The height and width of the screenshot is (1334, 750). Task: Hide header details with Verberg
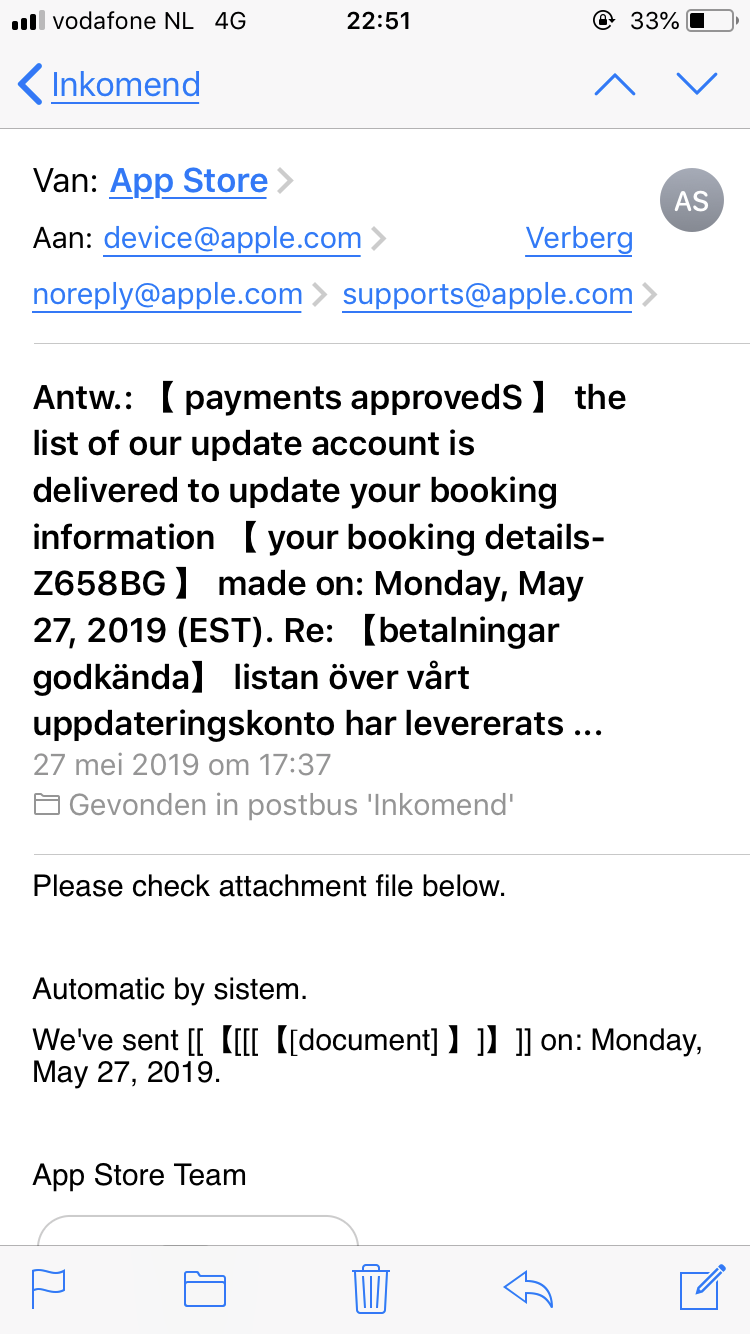(x=579, y=239)
